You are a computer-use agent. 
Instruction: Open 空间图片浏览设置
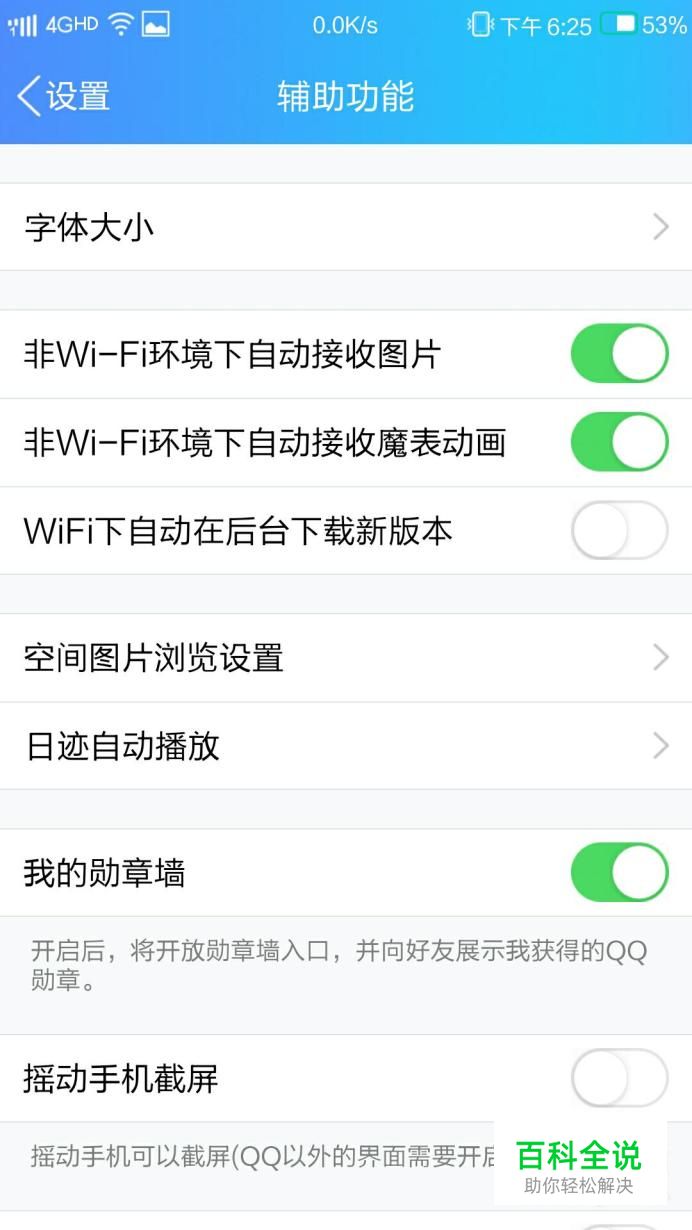tap(346, 658)
